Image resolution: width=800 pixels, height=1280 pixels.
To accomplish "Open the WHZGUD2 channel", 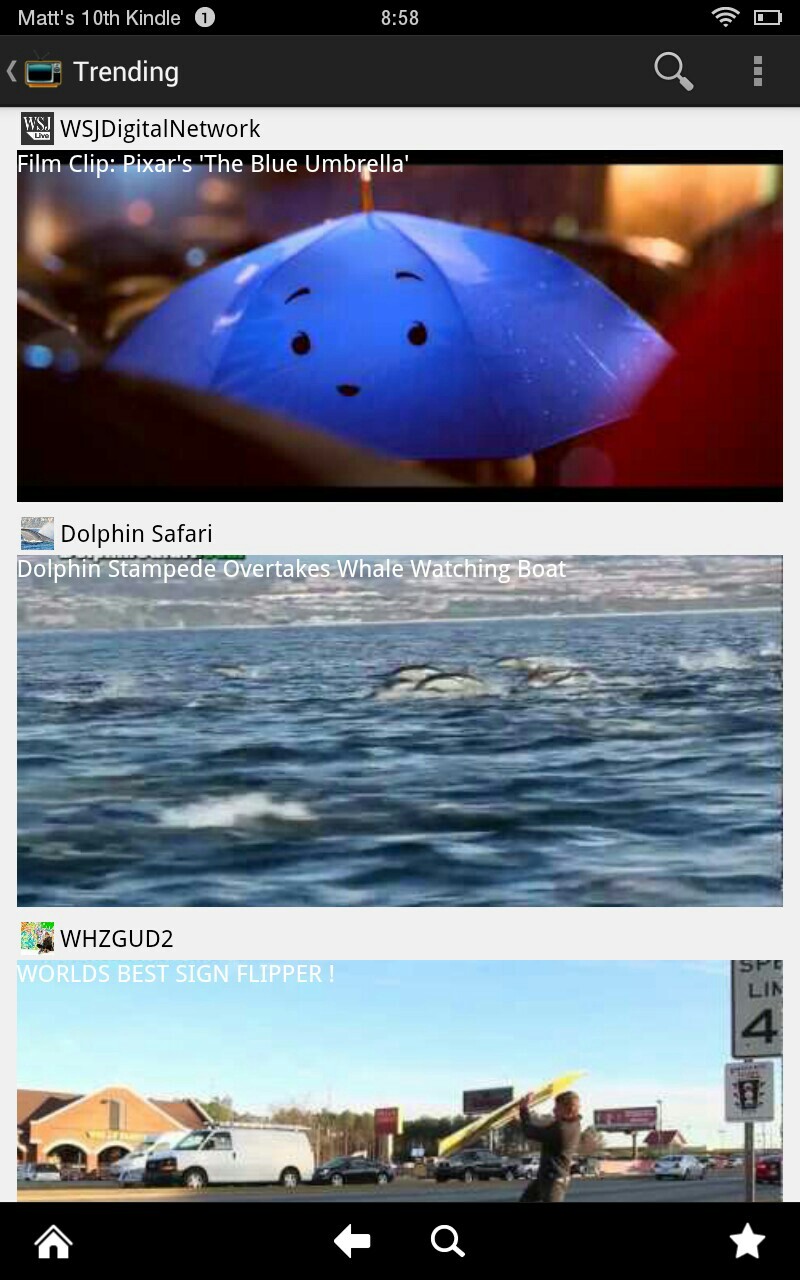I will pyautogui.click(x=116, y=939).
